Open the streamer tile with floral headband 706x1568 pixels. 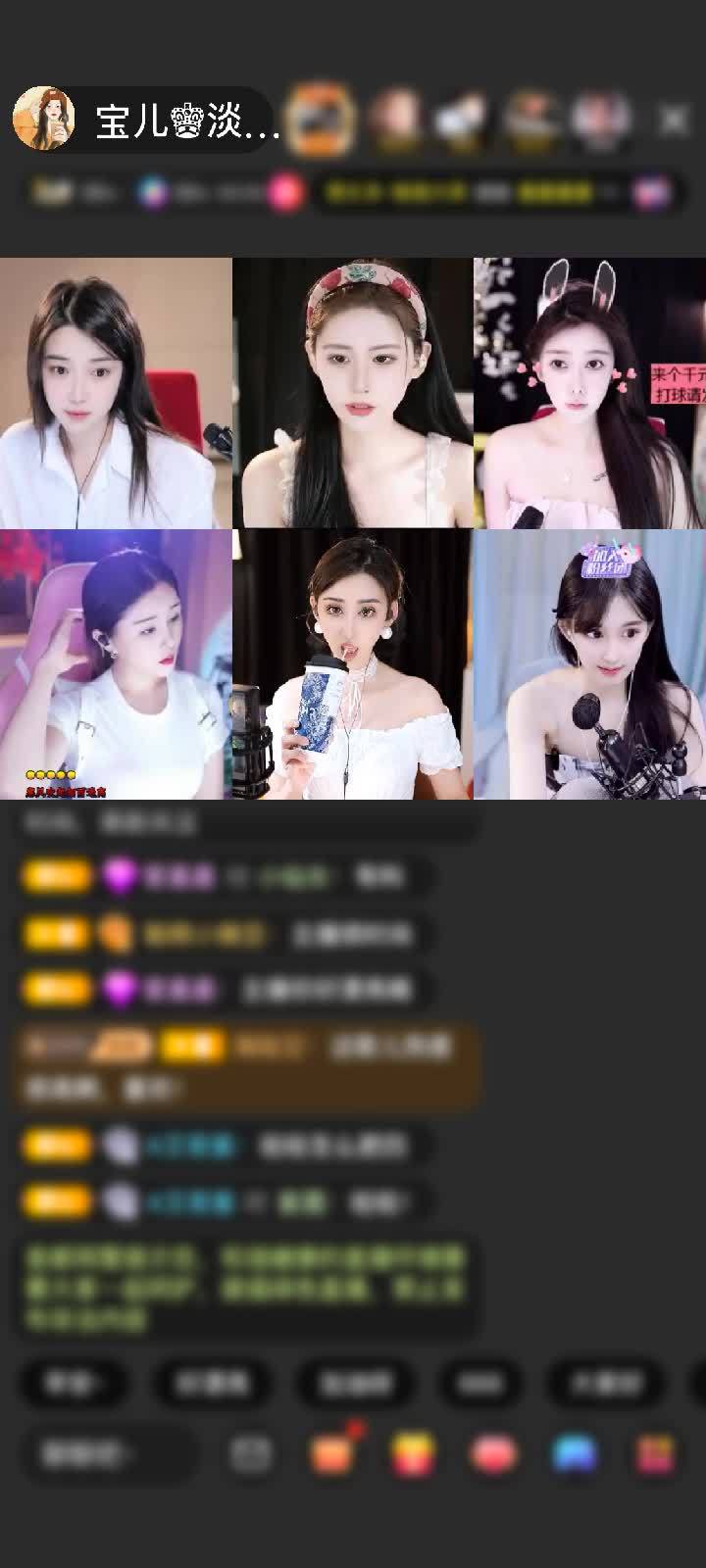point(352,393)
